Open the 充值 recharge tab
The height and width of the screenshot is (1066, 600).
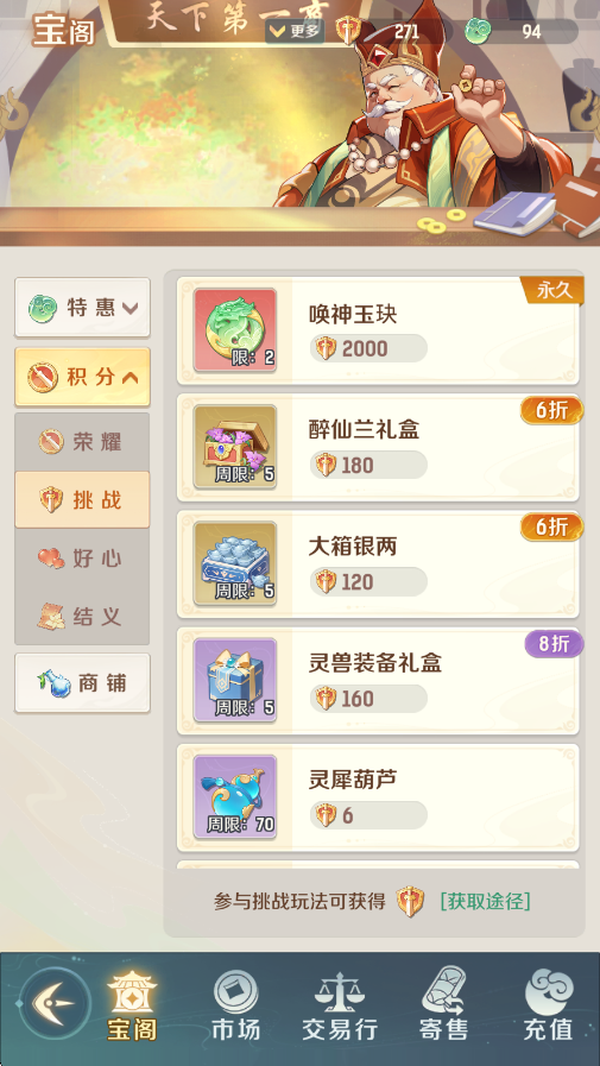pos(548,1005)
